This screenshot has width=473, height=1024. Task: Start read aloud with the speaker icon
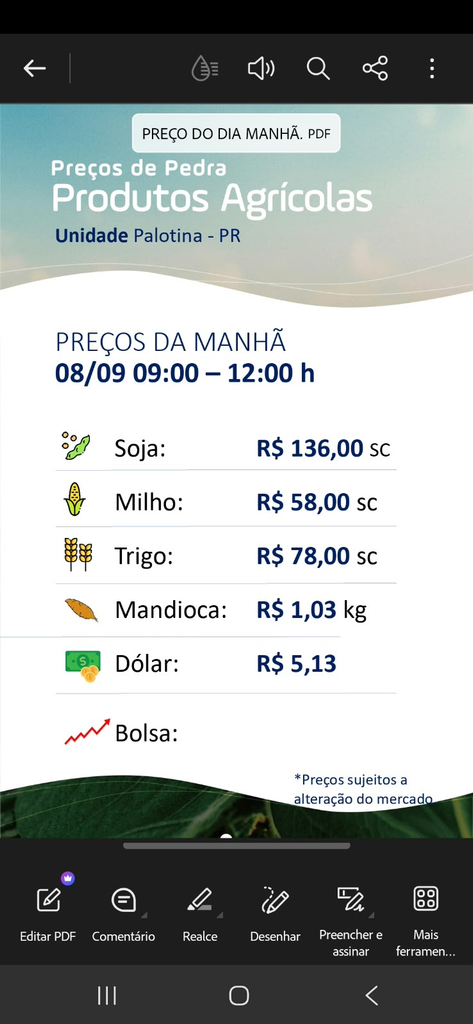pyautogui.click(x=261, y=69)
